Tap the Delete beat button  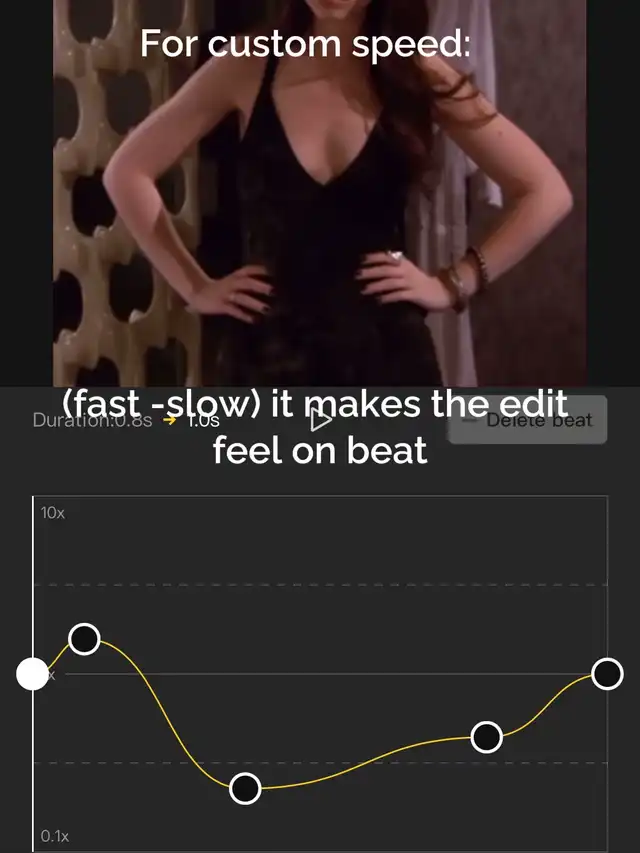(527, 420)
